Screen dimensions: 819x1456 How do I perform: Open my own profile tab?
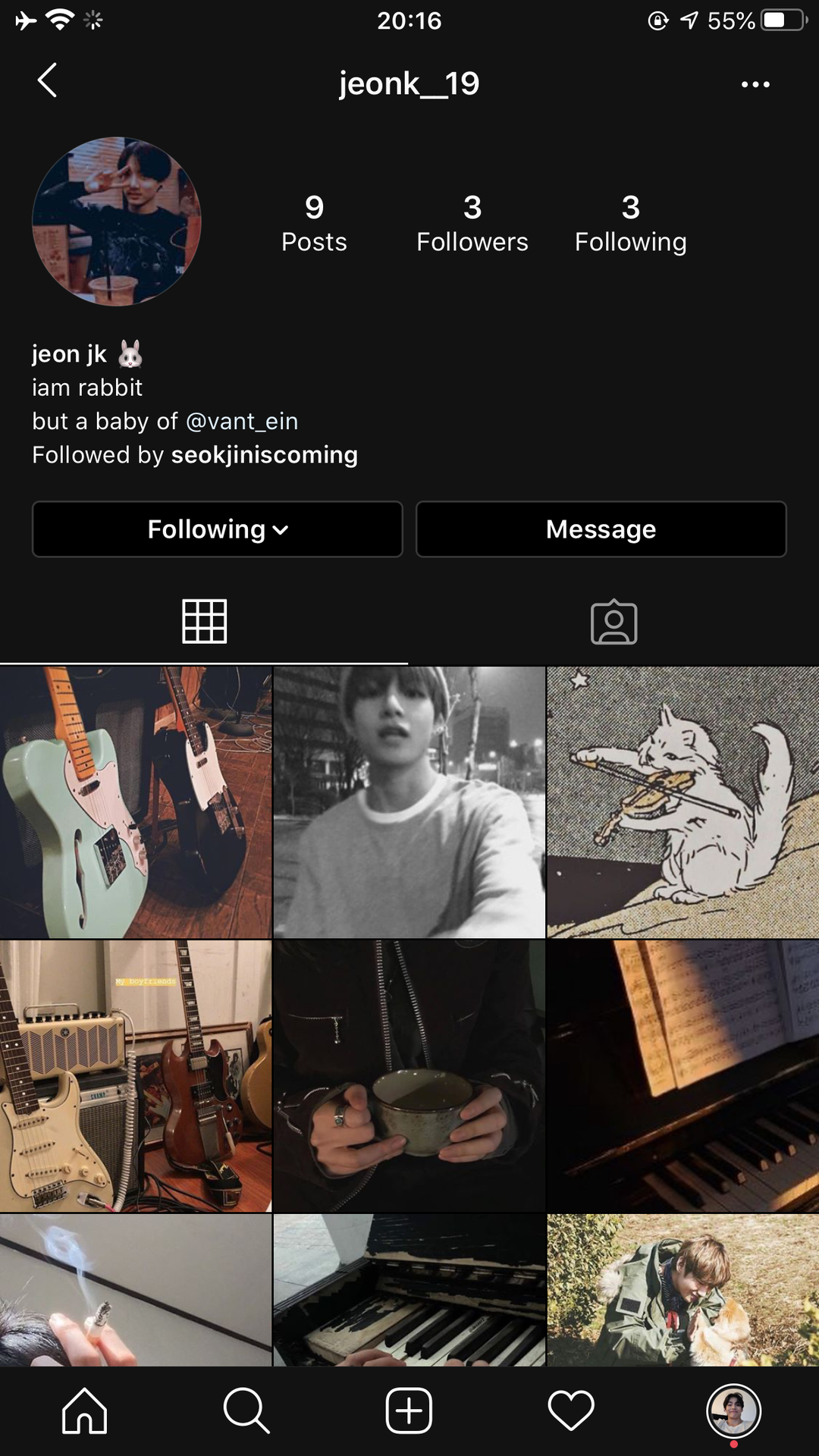(733, 1411)
